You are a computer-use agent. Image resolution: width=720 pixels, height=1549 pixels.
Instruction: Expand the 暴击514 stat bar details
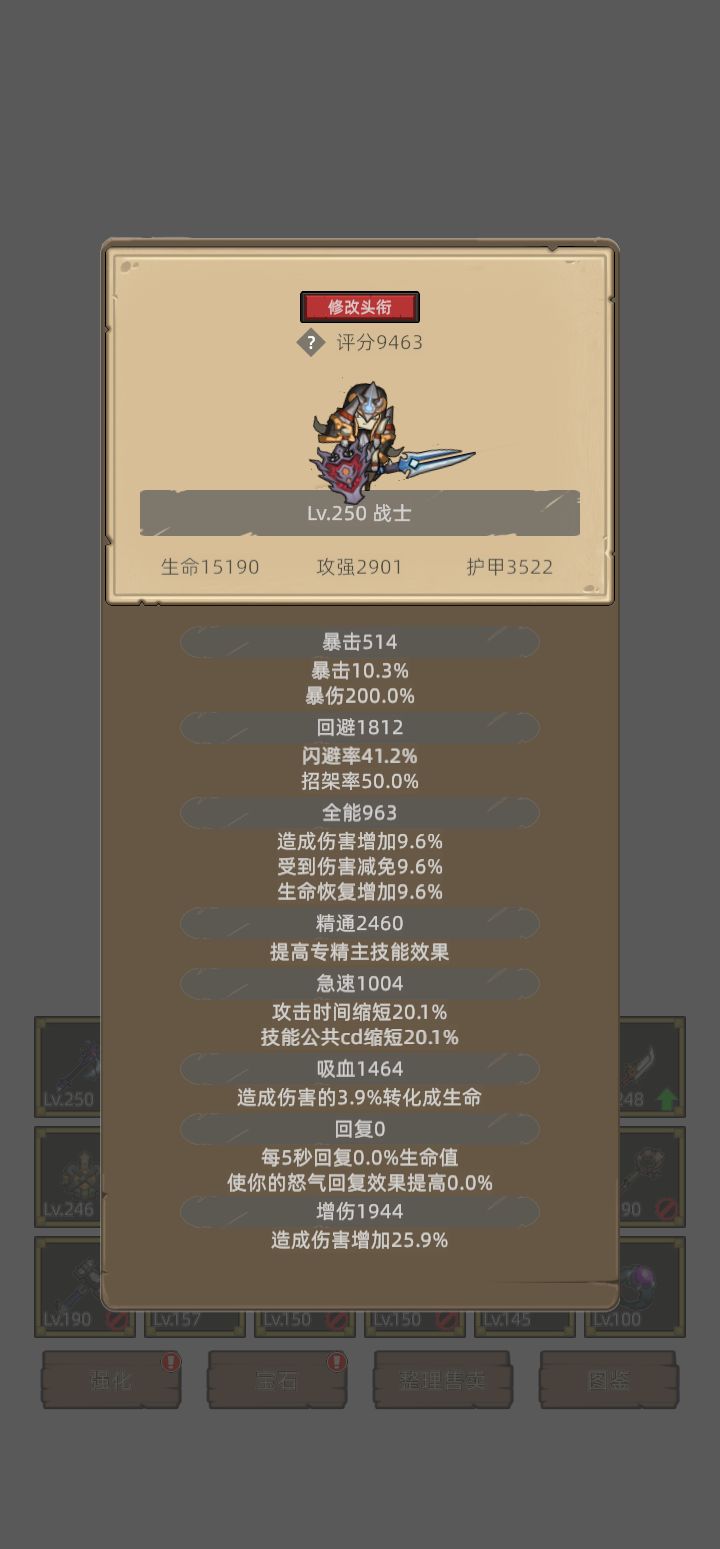pos(359,641)
